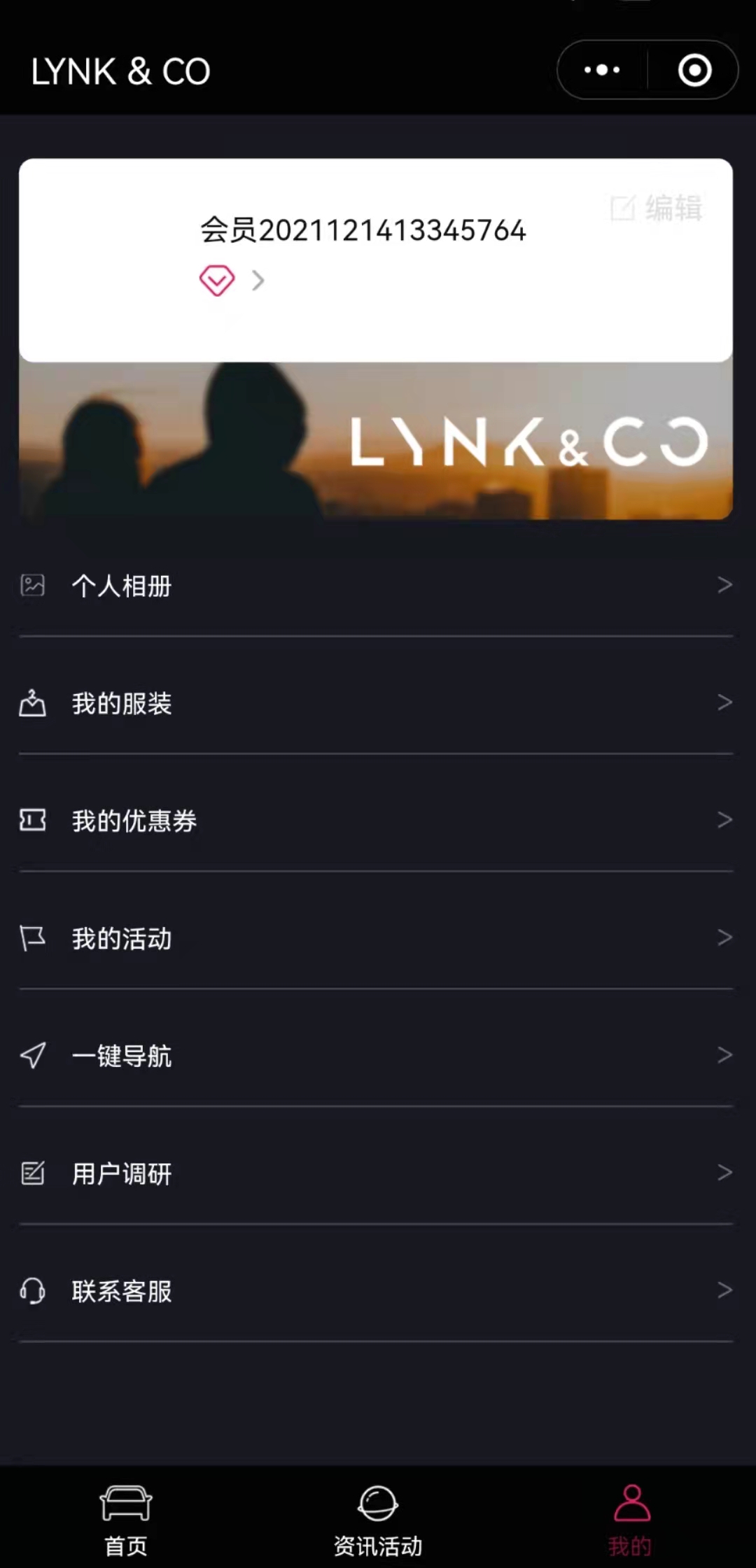Open membership level via the diamond badge

218,281
